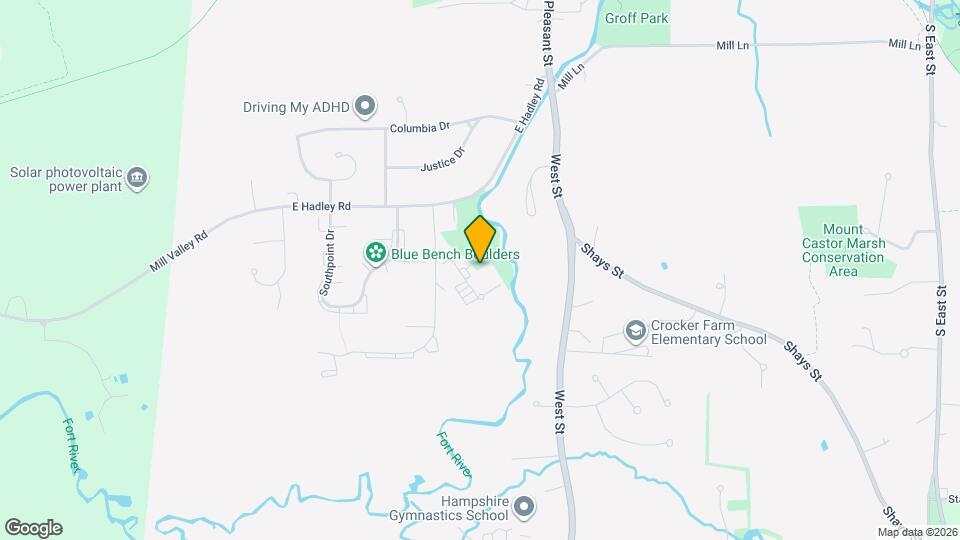
Task: Select the Blue Bench Builders pin
Action: [x=375, y=254]
